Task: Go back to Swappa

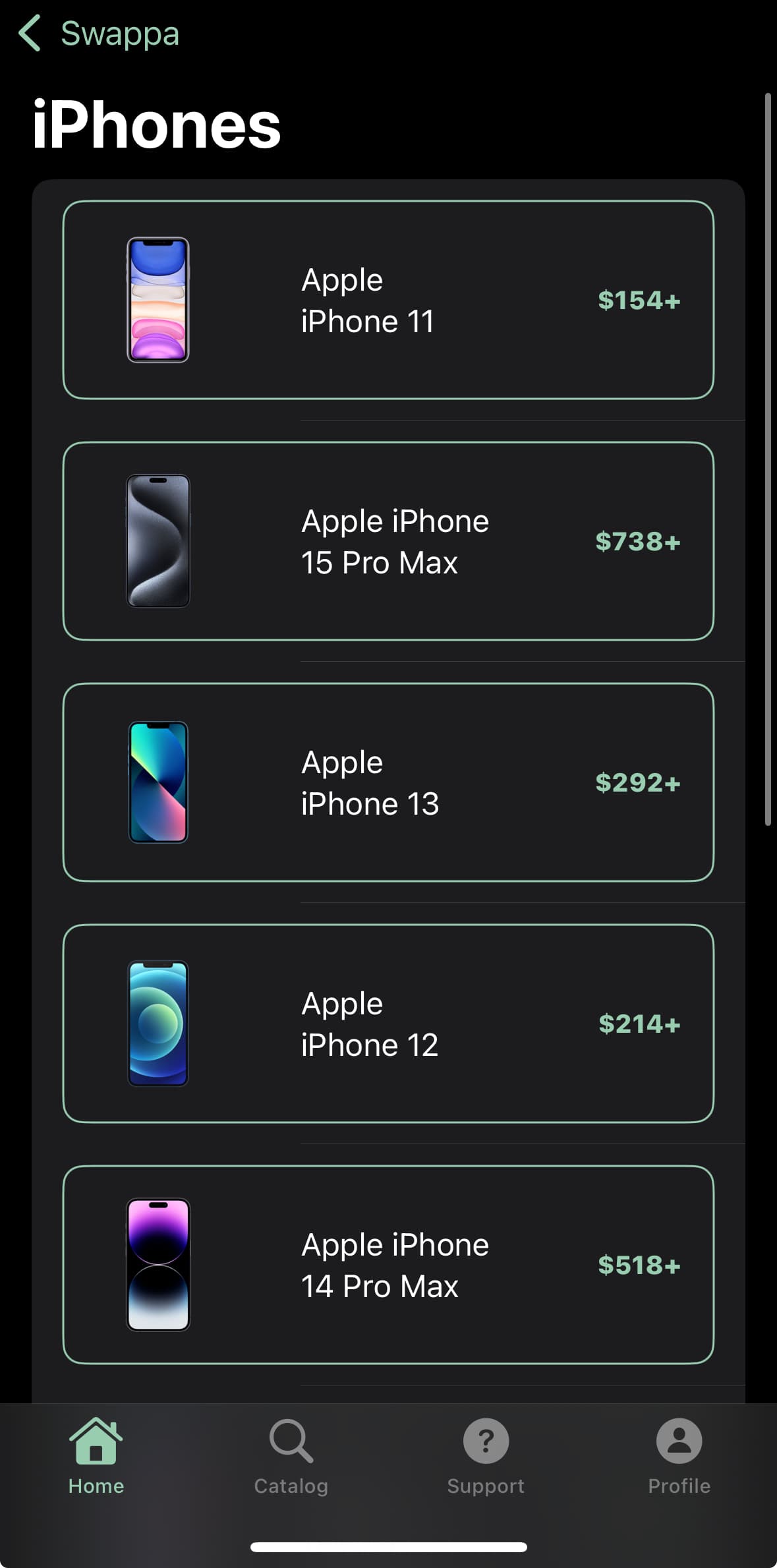Action: (99, 33)
